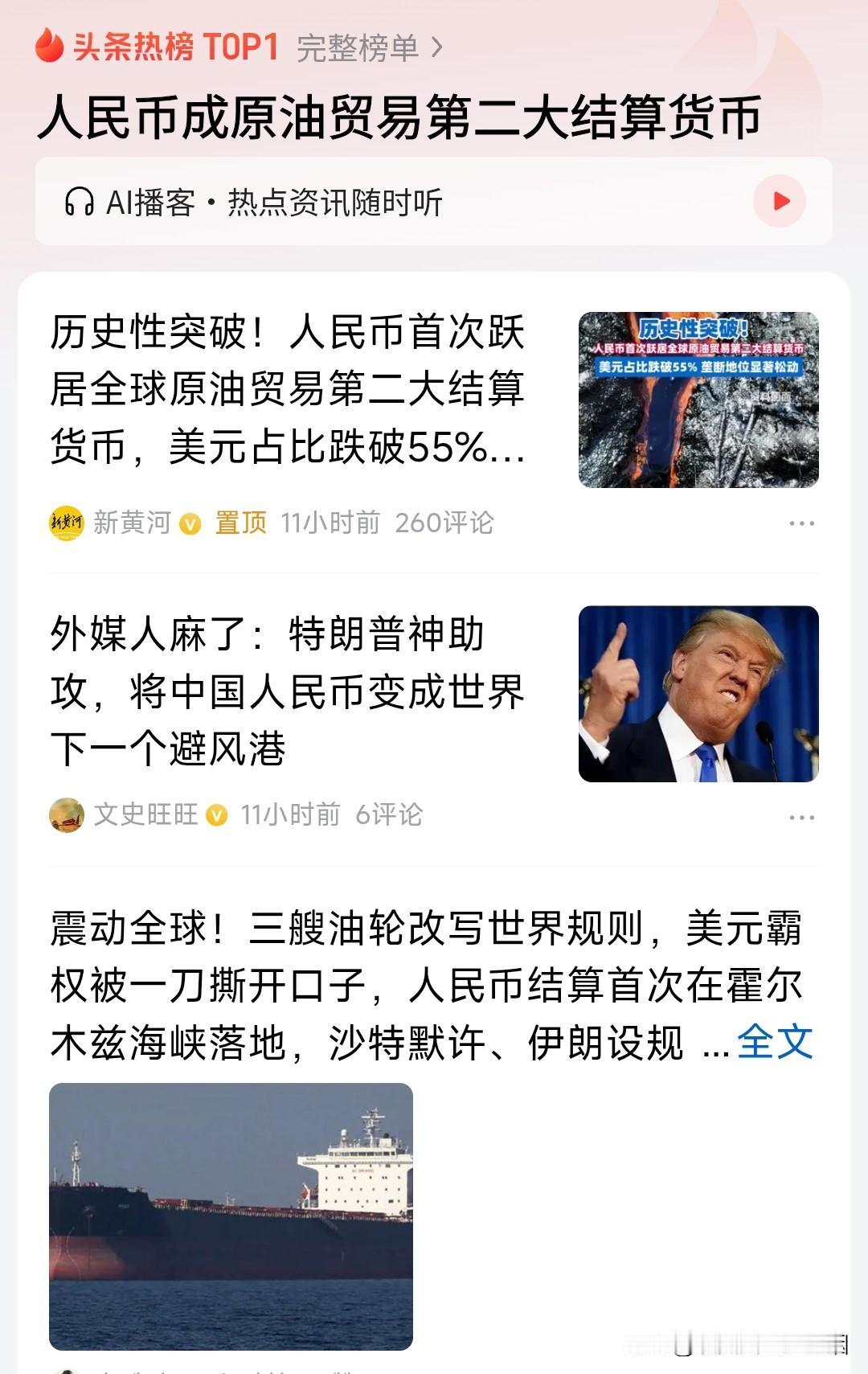This screenshot has height=1374, width=868.
Task: Click the verified V badge next to 新黄河
Action: click(x=190, y=523)
